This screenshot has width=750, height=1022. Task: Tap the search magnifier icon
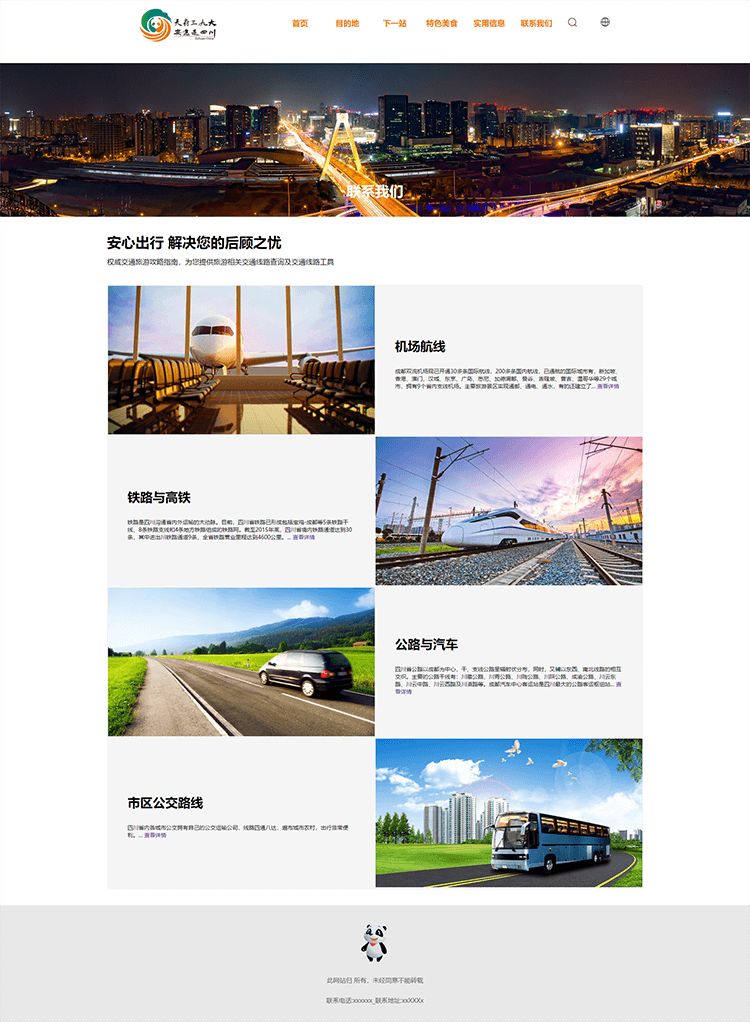point(573,22)
